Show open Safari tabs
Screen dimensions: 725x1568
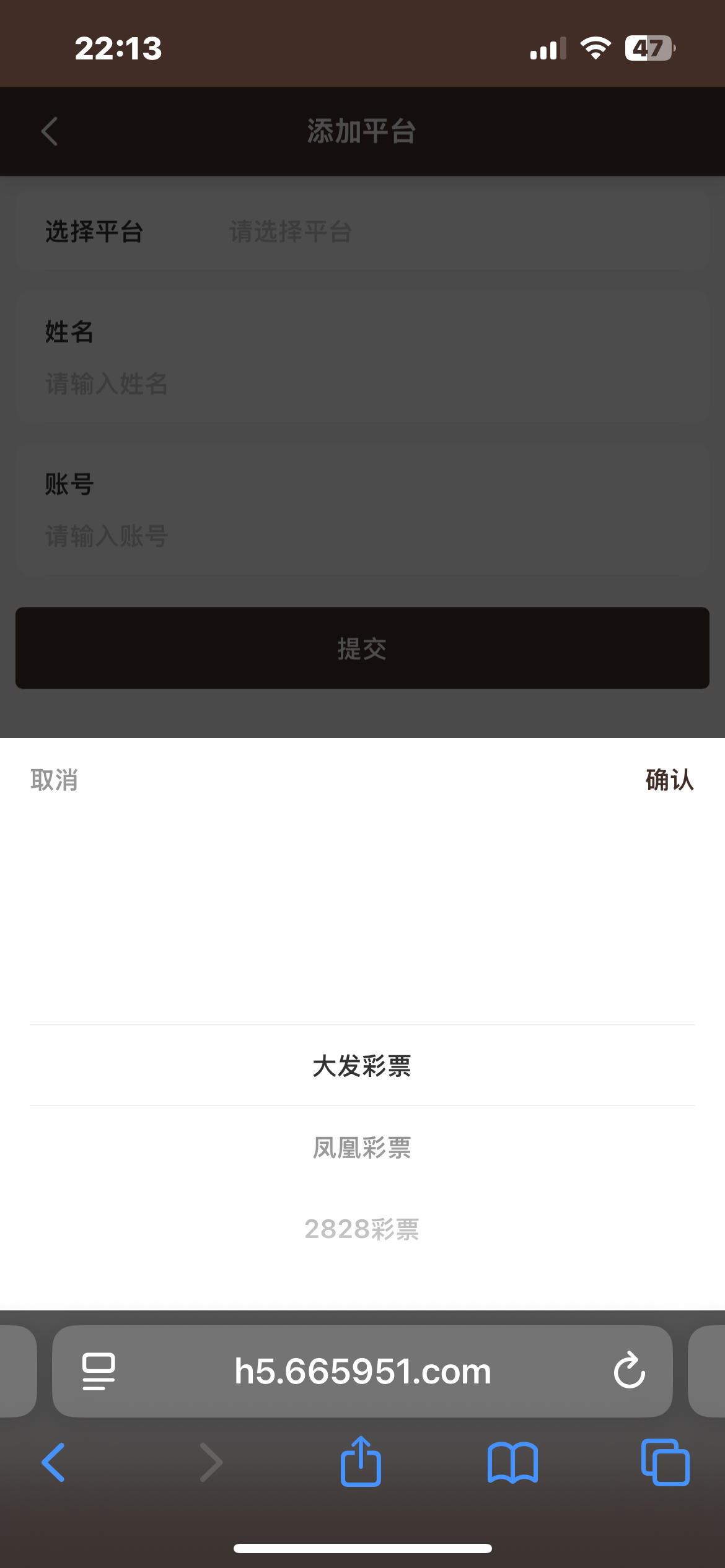[665, 1462]
